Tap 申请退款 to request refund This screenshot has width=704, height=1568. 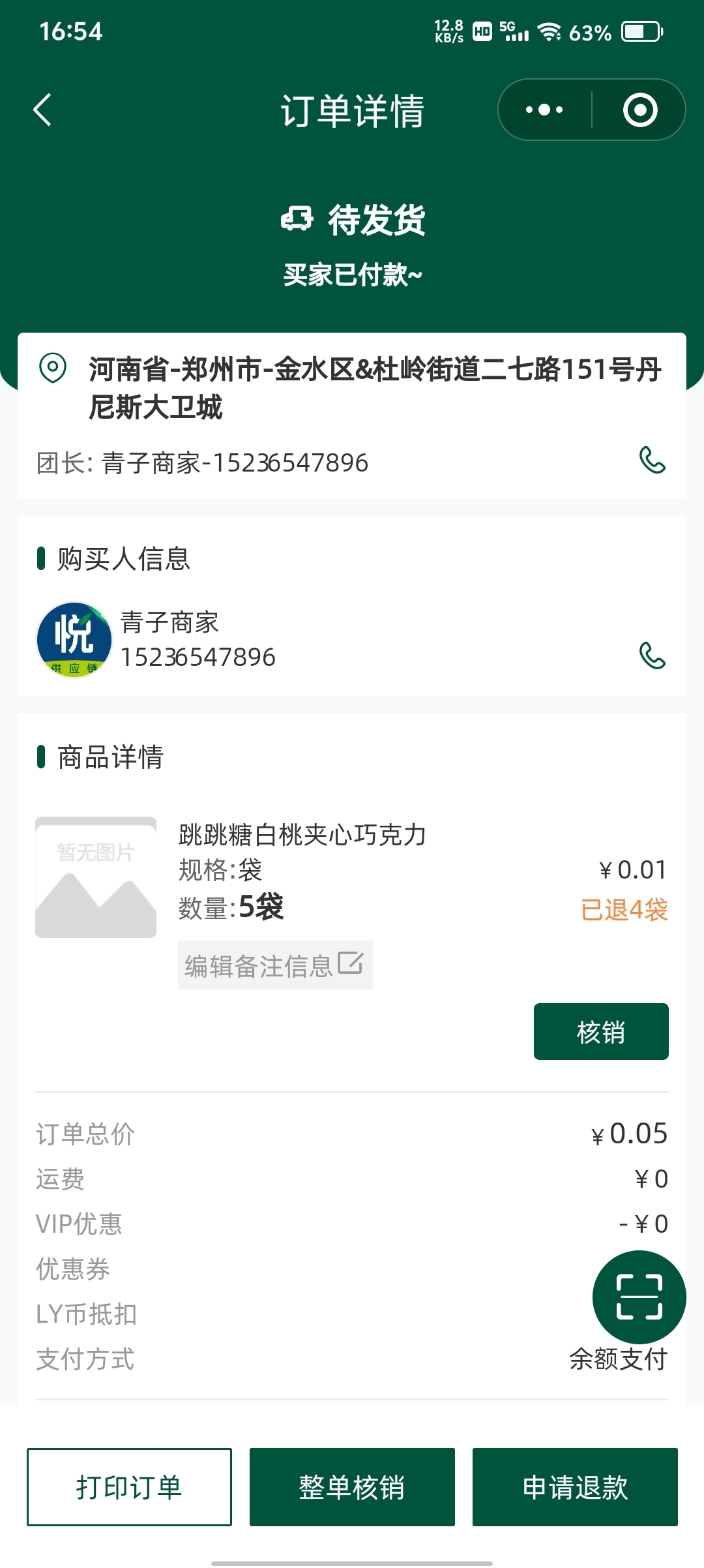click(575, 1487)
